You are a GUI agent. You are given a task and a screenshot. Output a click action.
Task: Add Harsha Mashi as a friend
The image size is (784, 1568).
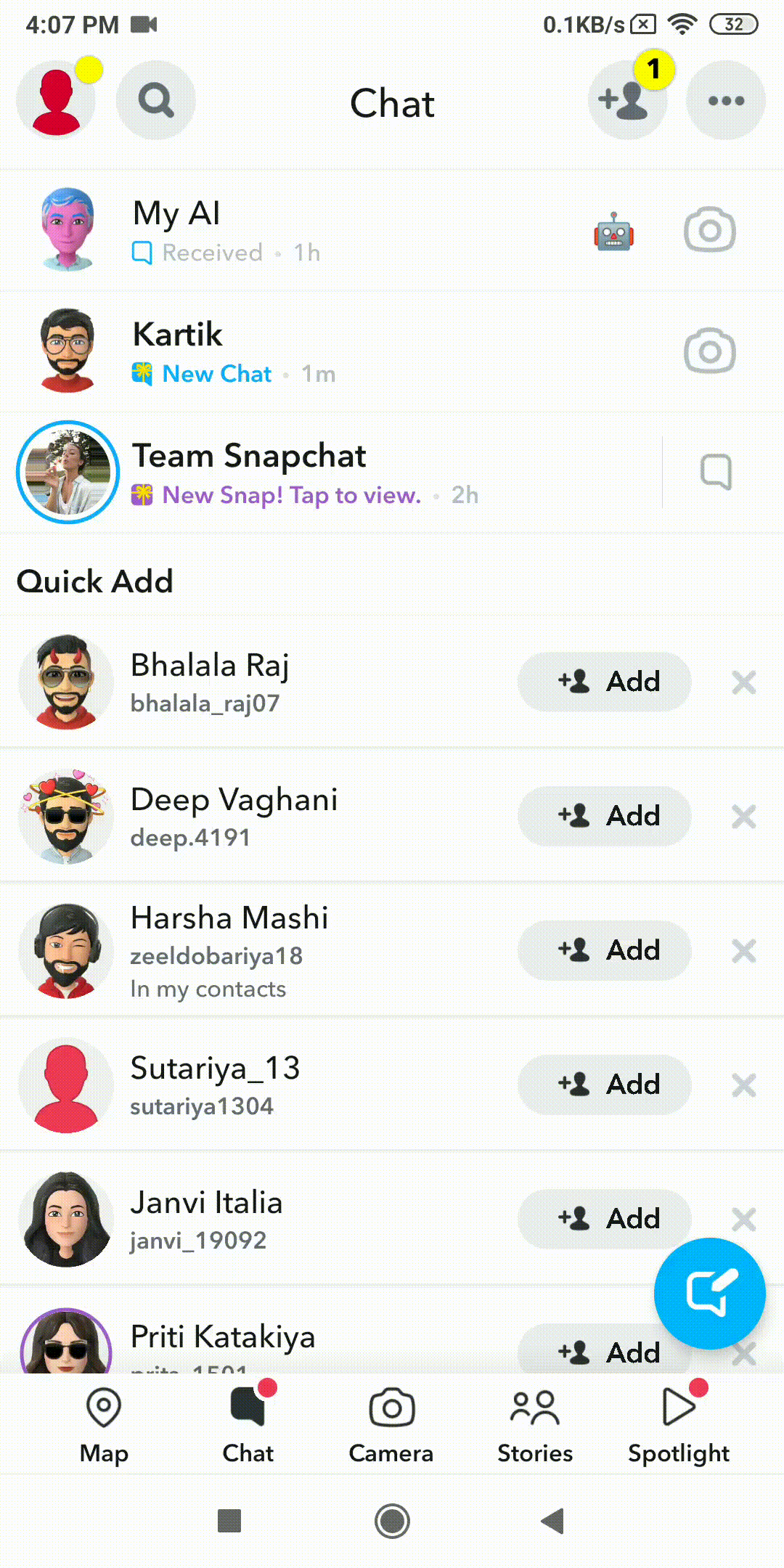pos(604,950)
